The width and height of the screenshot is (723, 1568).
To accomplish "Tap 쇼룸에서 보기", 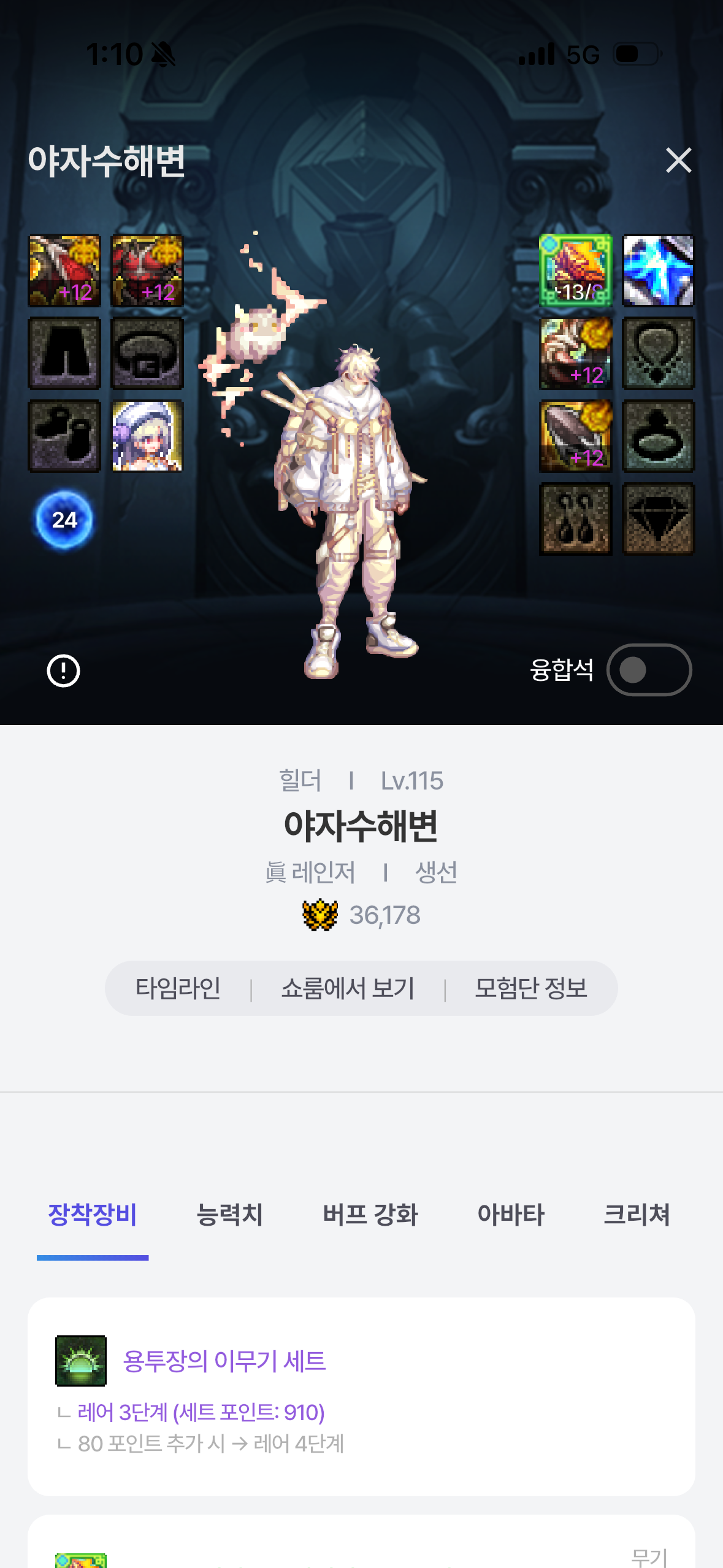I will point(348,988).
